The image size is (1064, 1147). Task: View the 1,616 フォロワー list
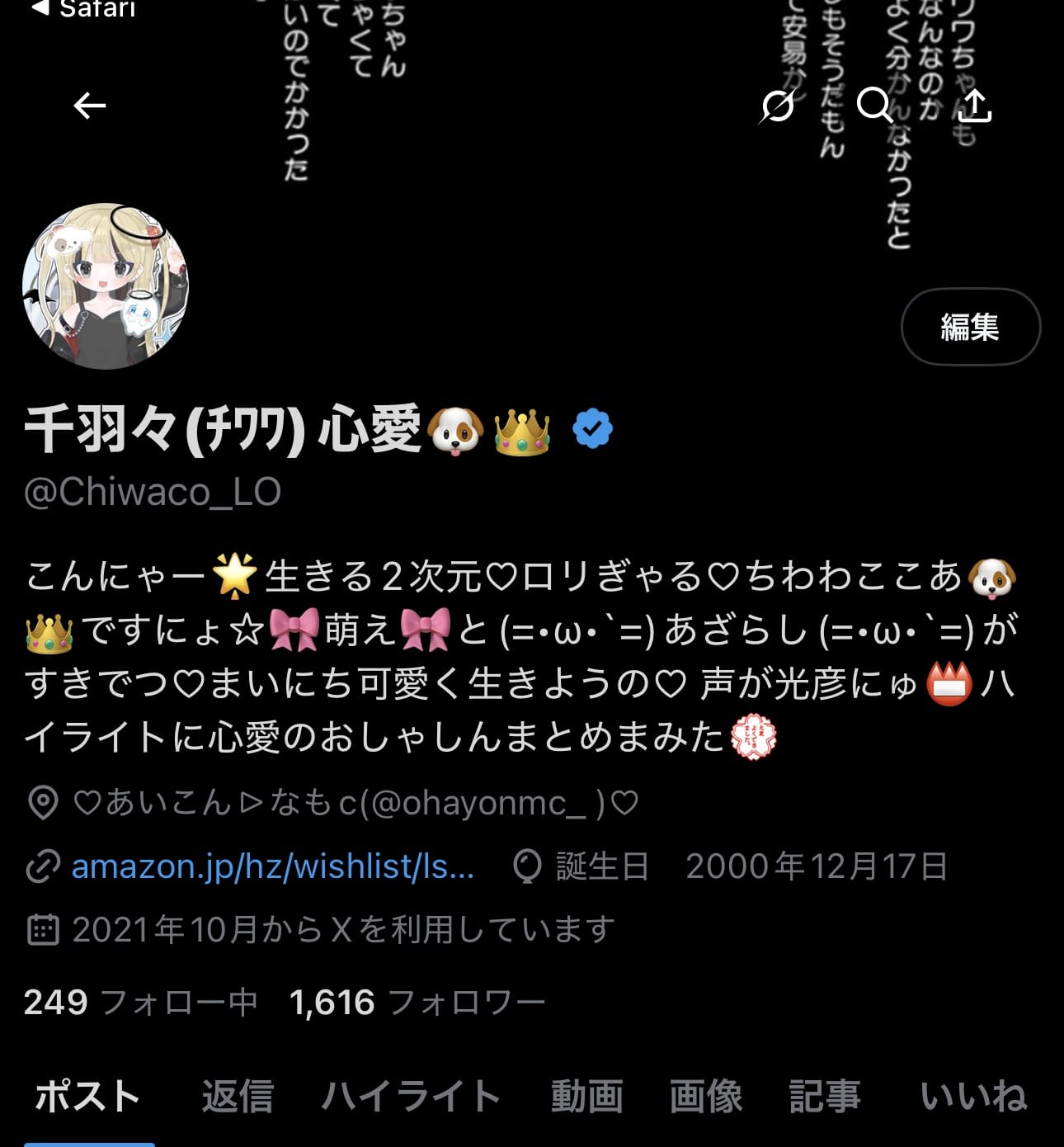pos(417,1003)
